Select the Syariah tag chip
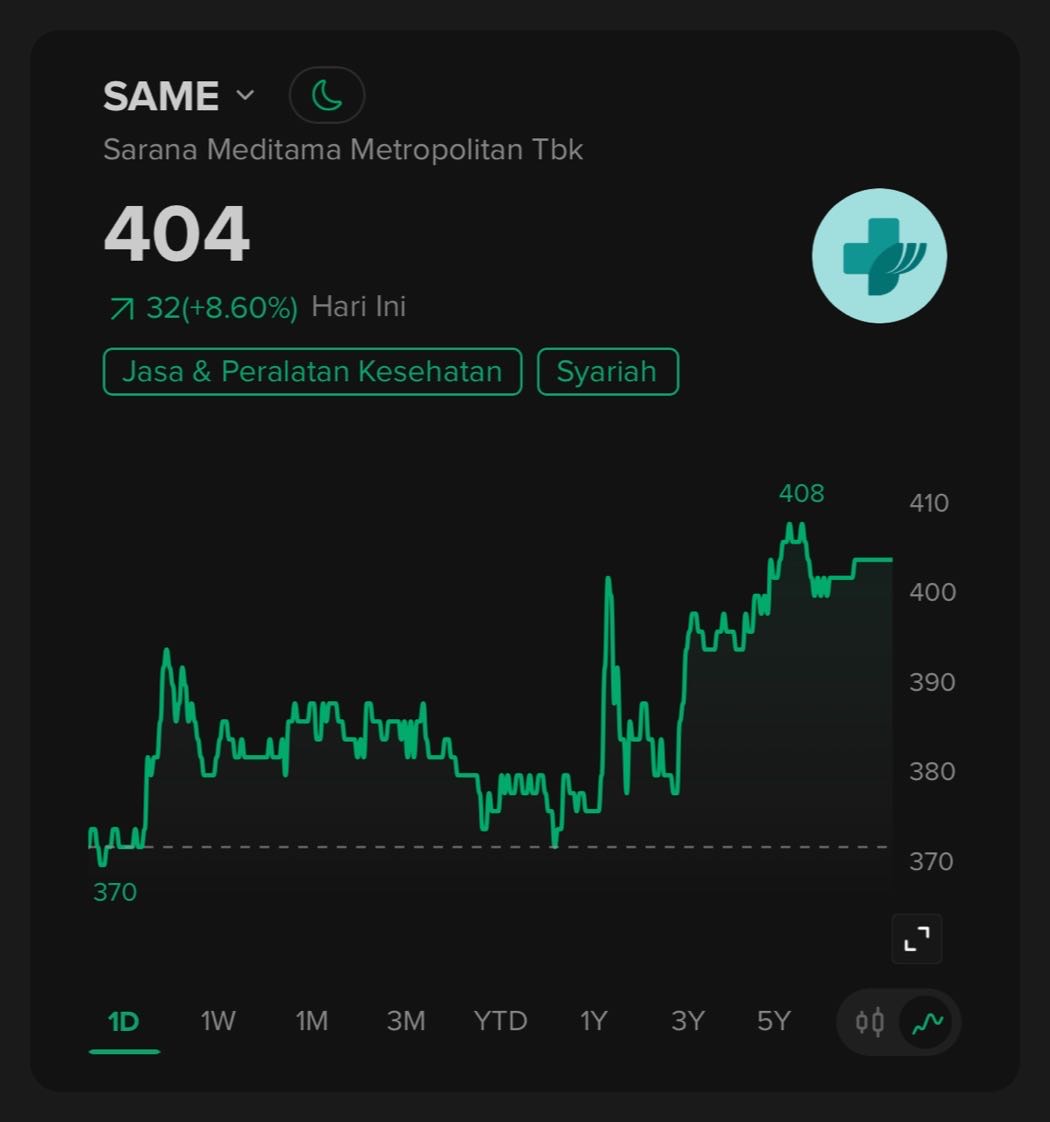Screen dimensions: 1050x1122 pos(607,372)
